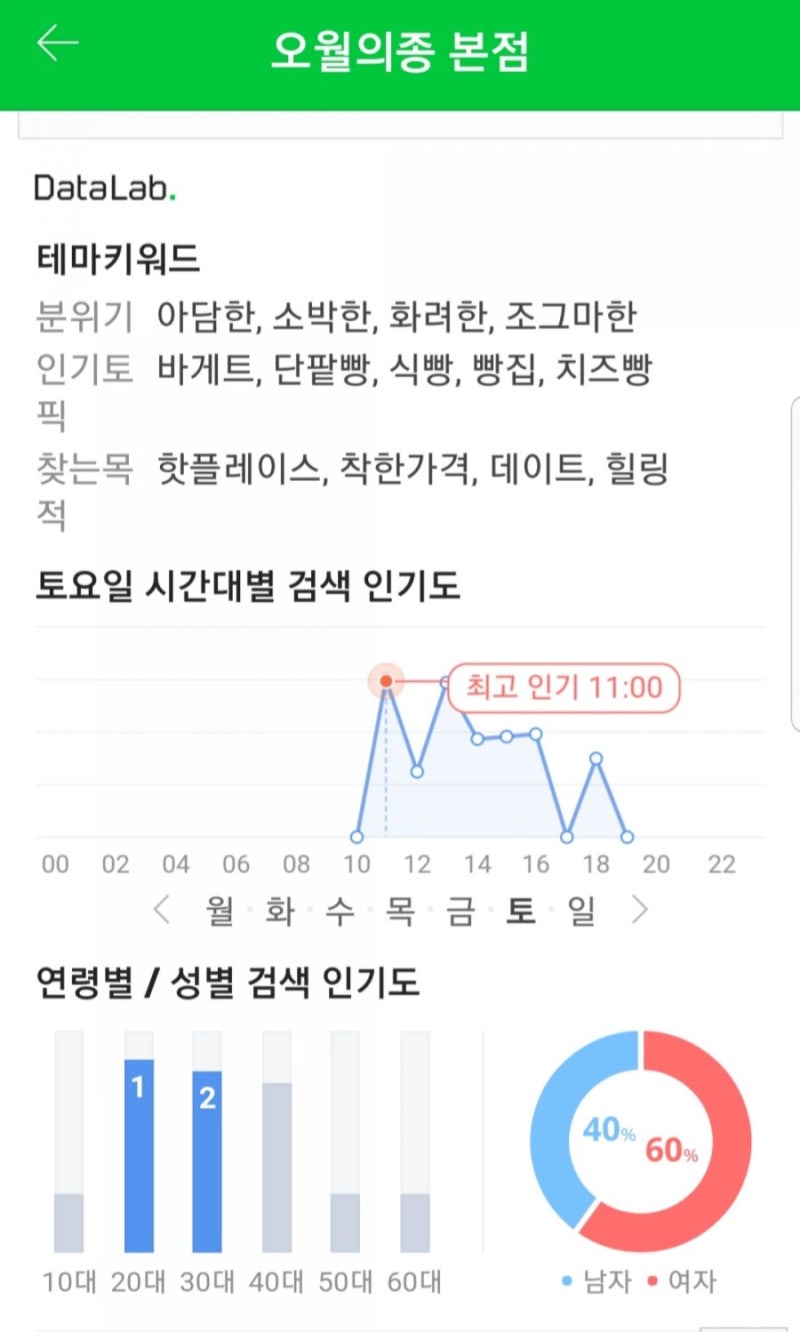Select the 데이트 keyword

click(x=535, y=467)
